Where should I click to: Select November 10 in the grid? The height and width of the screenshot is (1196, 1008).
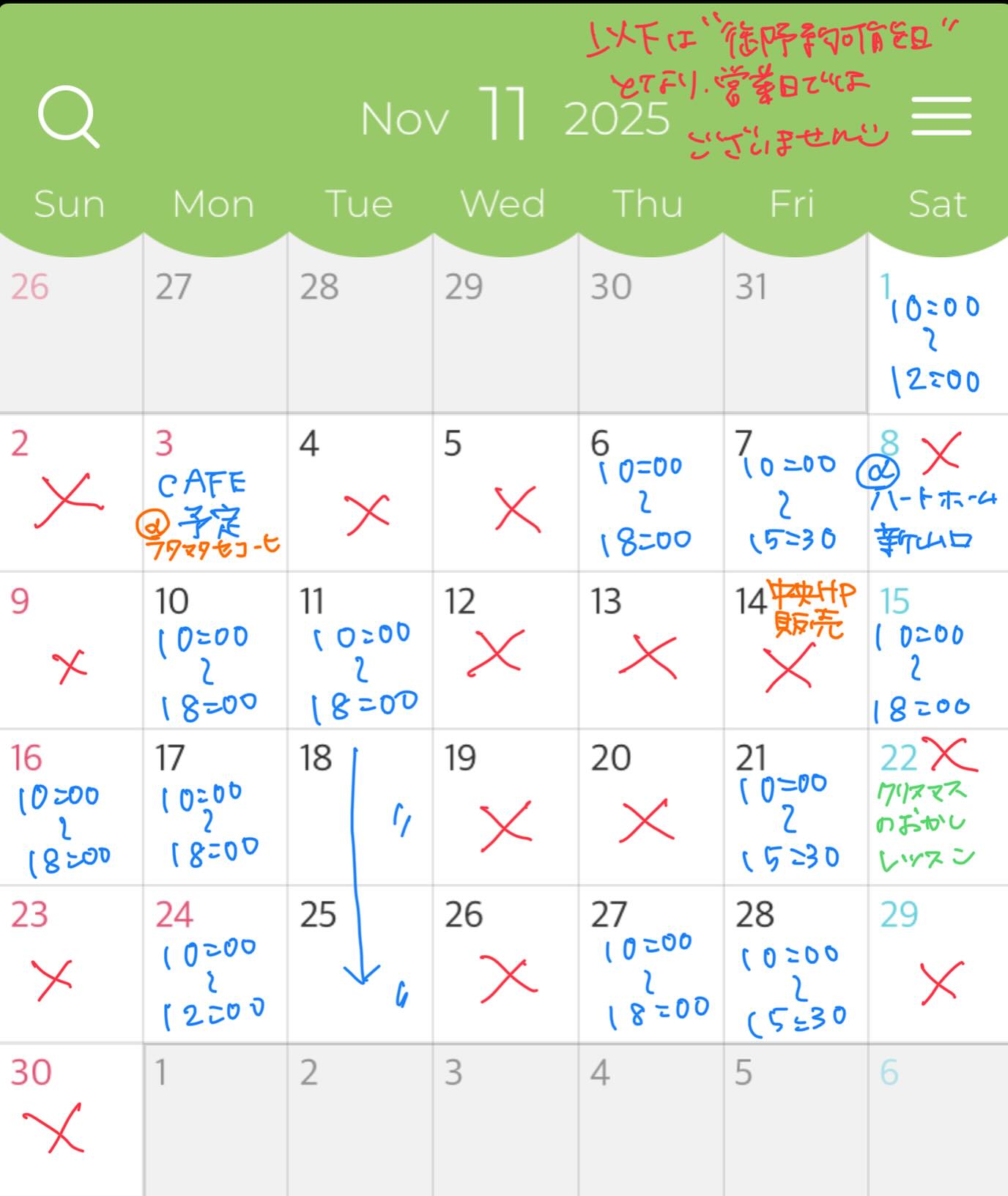[215, 652]
